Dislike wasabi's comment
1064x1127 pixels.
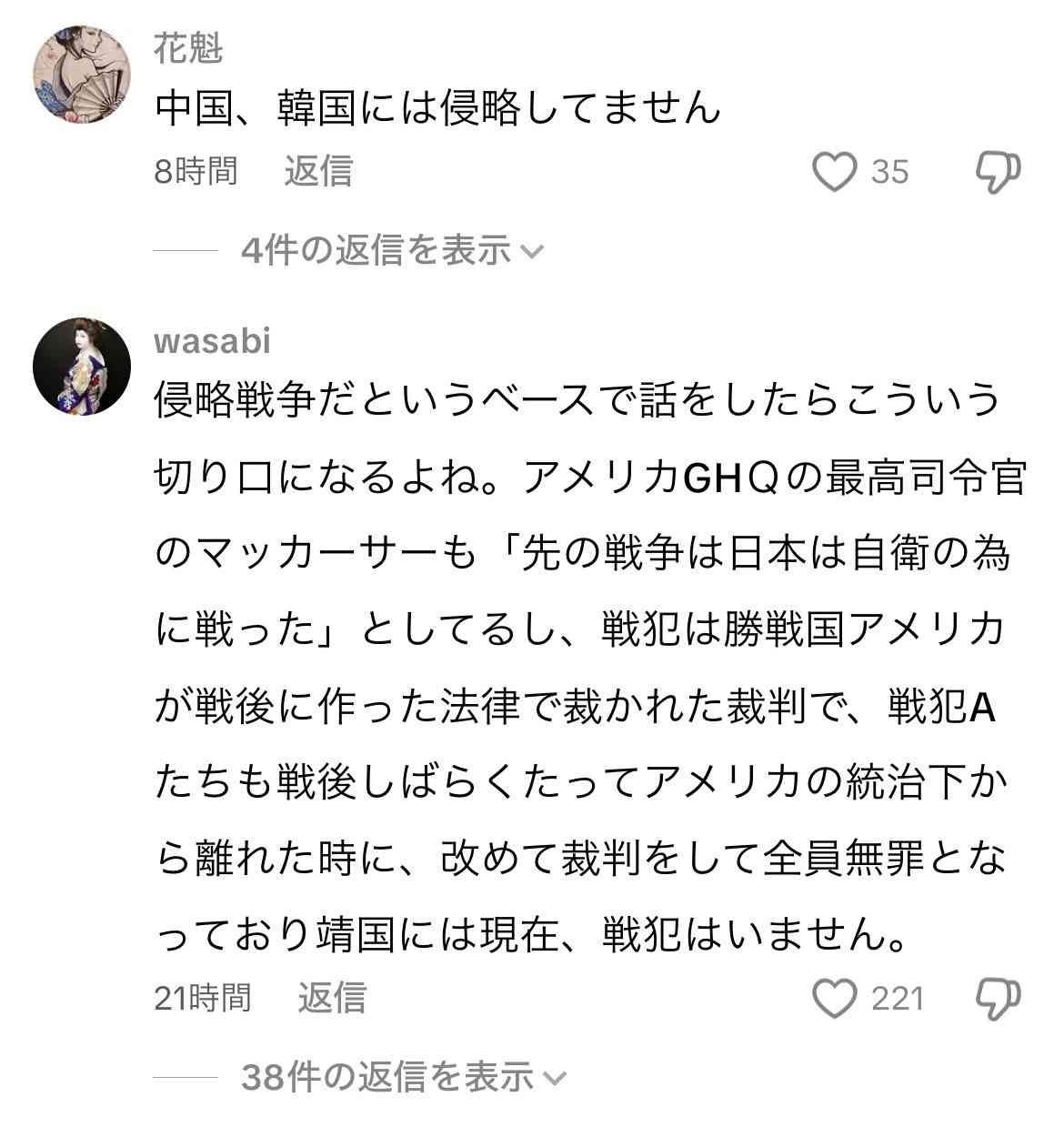coord(999,999)
